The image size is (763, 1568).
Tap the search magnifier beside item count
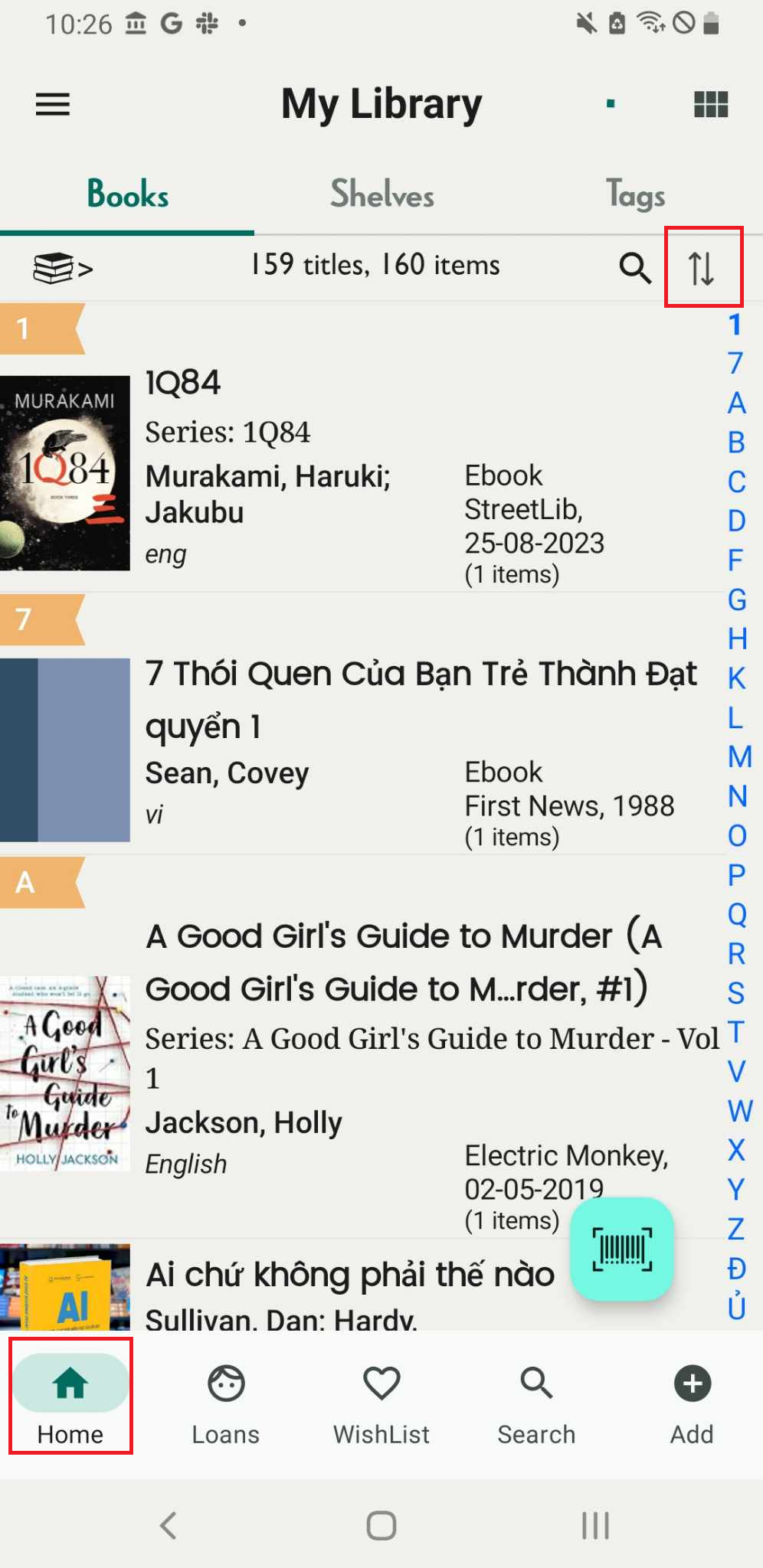635,268
